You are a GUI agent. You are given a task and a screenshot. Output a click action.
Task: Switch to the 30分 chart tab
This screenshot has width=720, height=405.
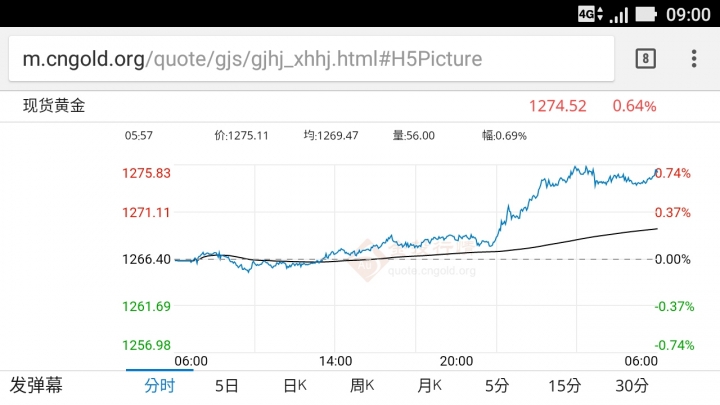tap(632, 385)
